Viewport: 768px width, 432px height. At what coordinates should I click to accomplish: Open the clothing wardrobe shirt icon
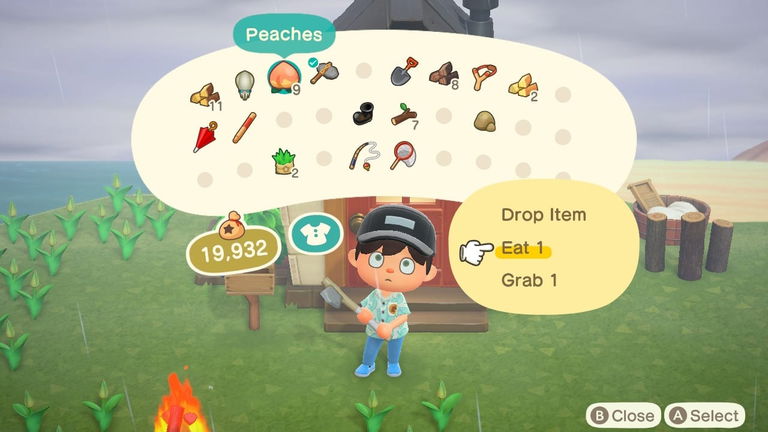coord(316,234)
